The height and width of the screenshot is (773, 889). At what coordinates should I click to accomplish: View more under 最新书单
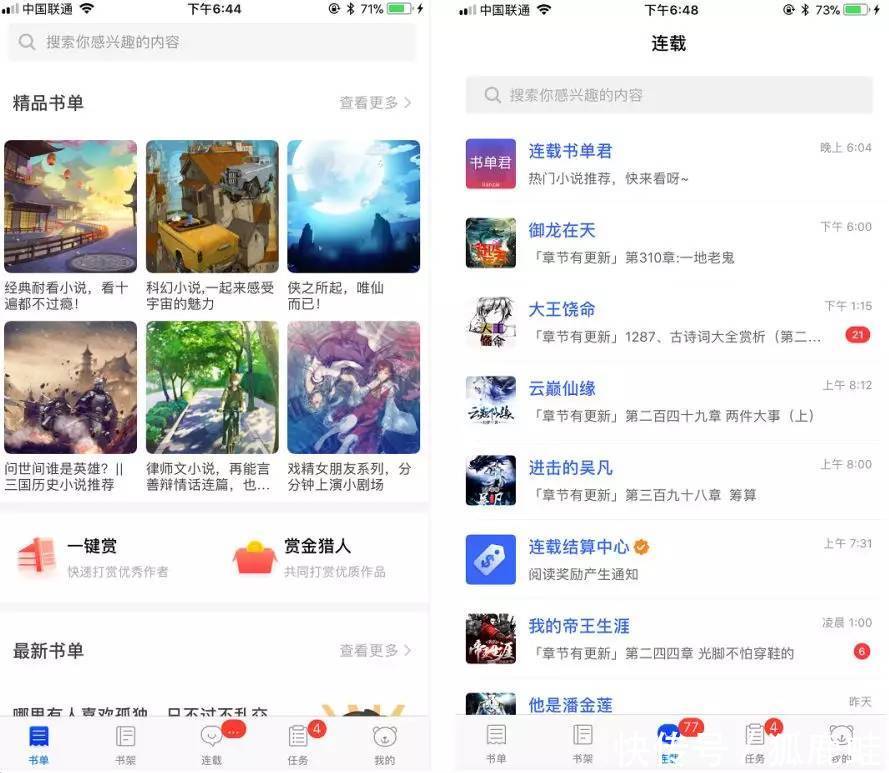[375, 651]
